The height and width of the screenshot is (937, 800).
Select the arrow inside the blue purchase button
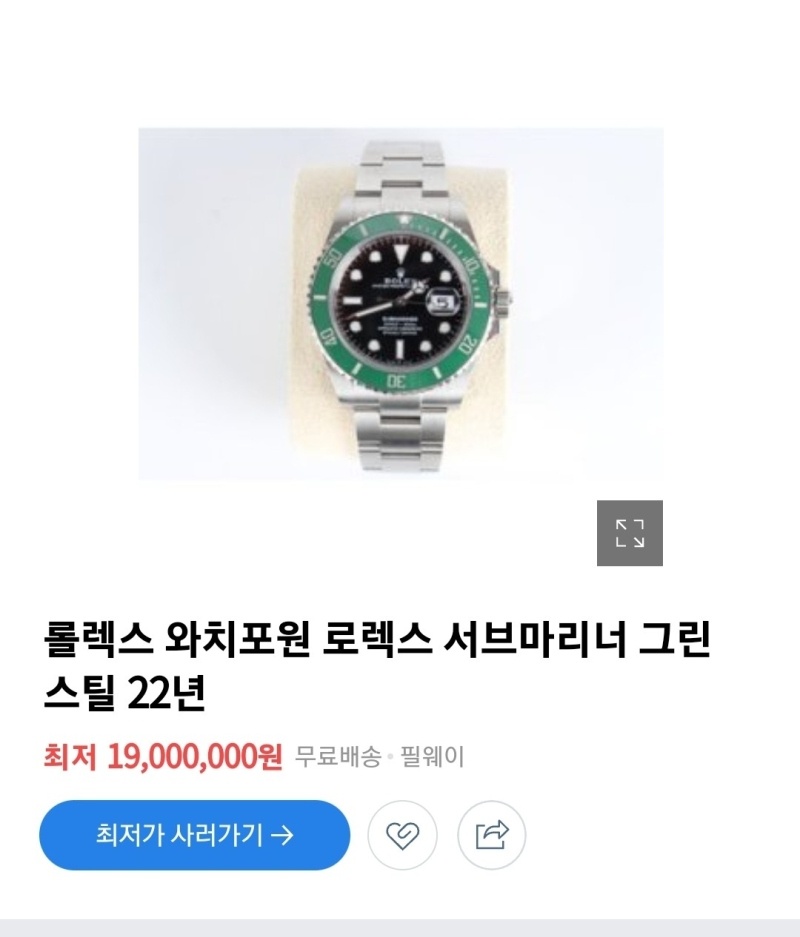pos(285,835)
